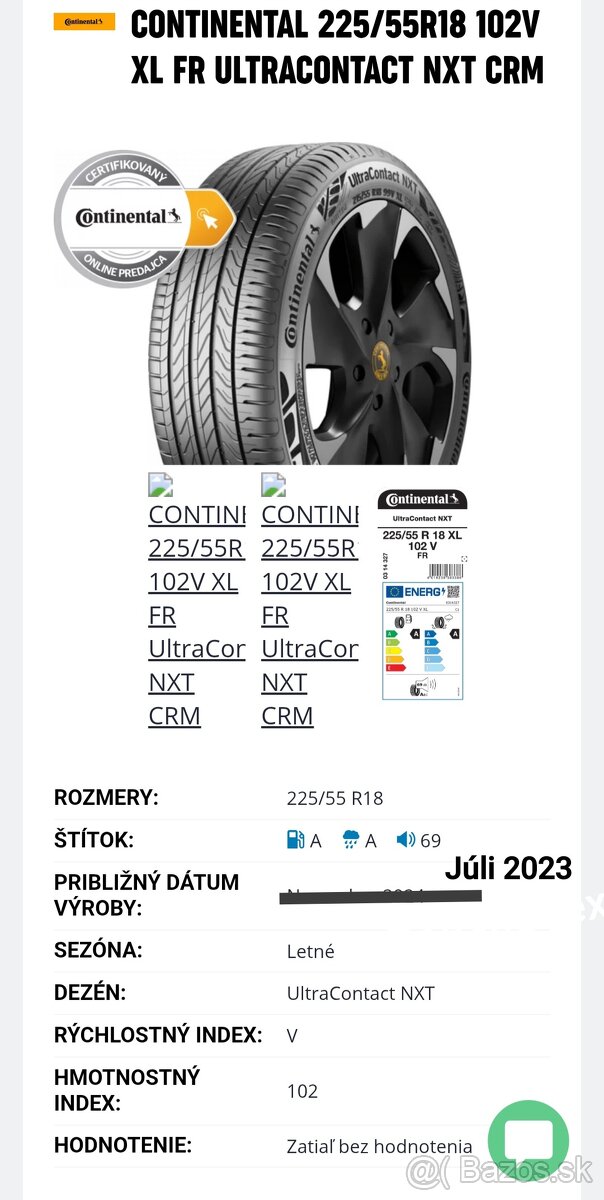Open the EU tyre energy label thumbnail

[x=422, y=594]
